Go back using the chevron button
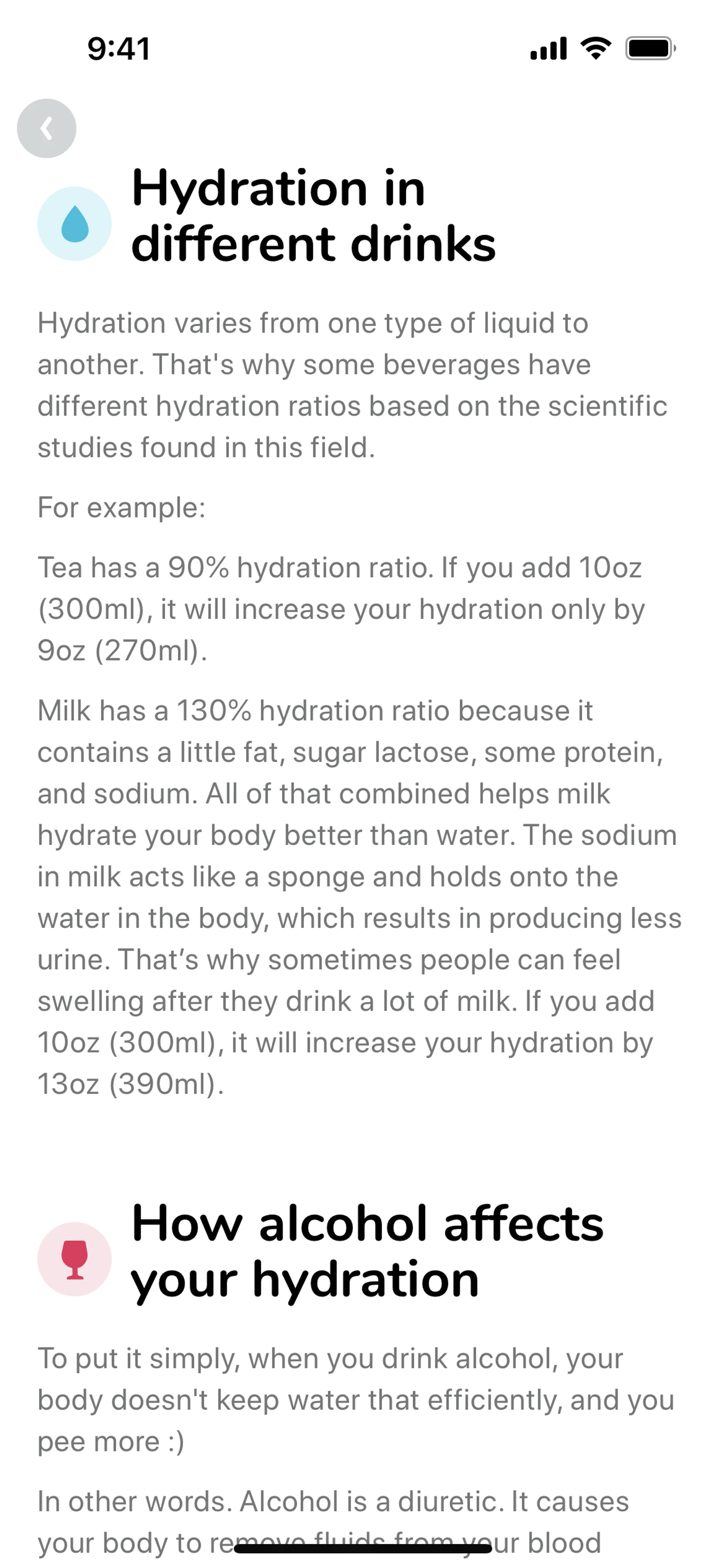725x1568 pixels. coord(46,128)
